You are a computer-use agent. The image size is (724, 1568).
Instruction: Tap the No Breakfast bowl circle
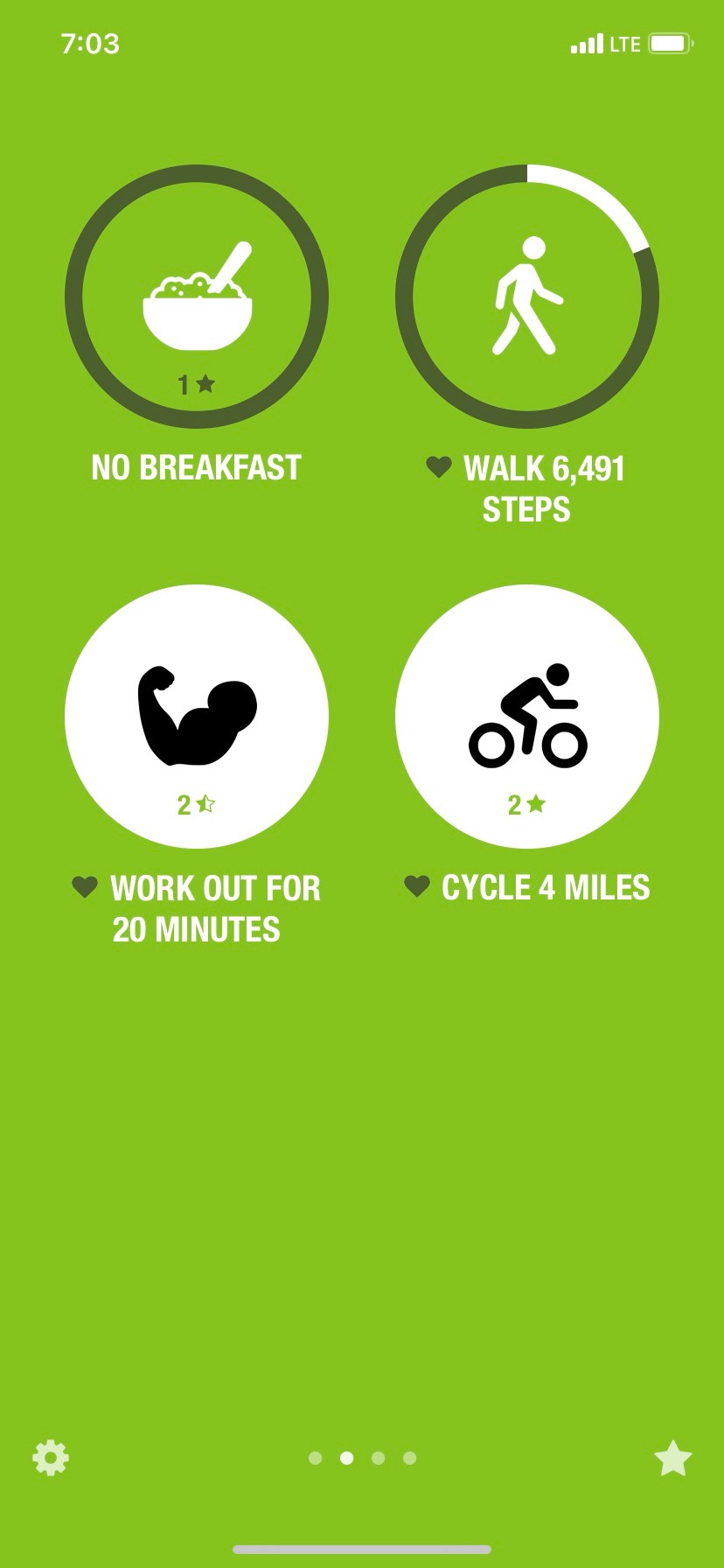click(x=197, y=297)
